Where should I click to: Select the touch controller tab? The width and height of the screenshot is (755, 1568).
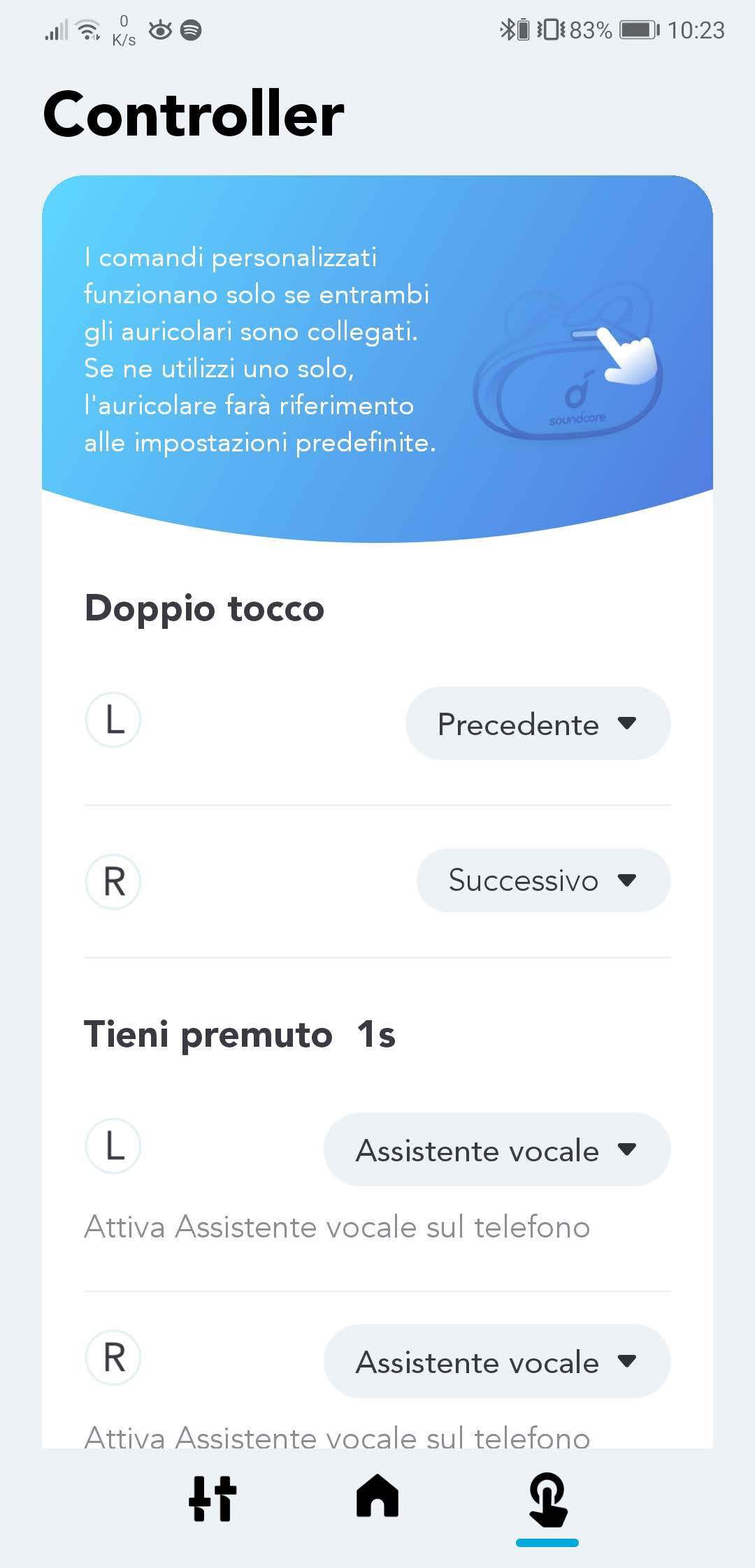[x=547, y=1500]
